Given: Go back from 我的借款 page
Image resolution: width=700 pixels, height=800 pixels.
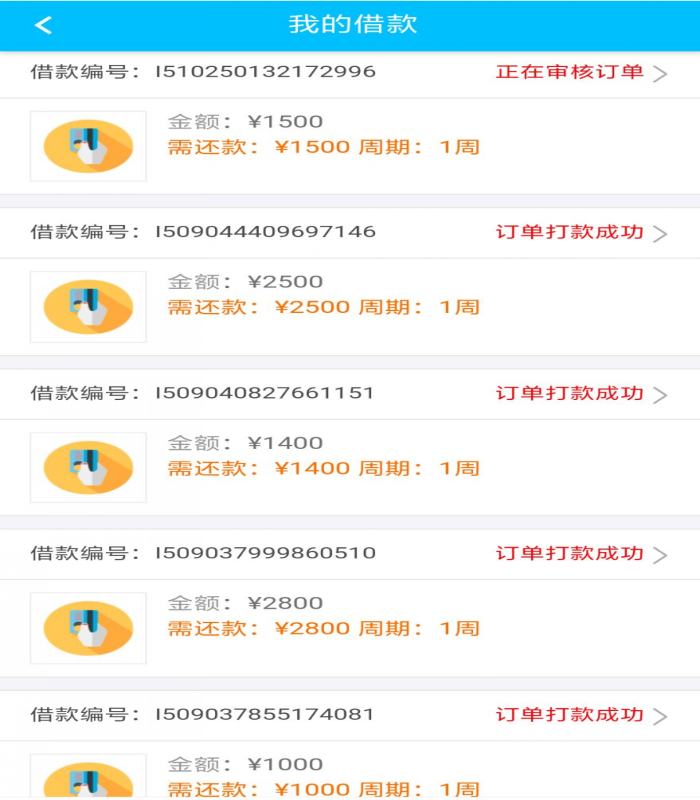Looking at the screenshot, I should point(43,26).
